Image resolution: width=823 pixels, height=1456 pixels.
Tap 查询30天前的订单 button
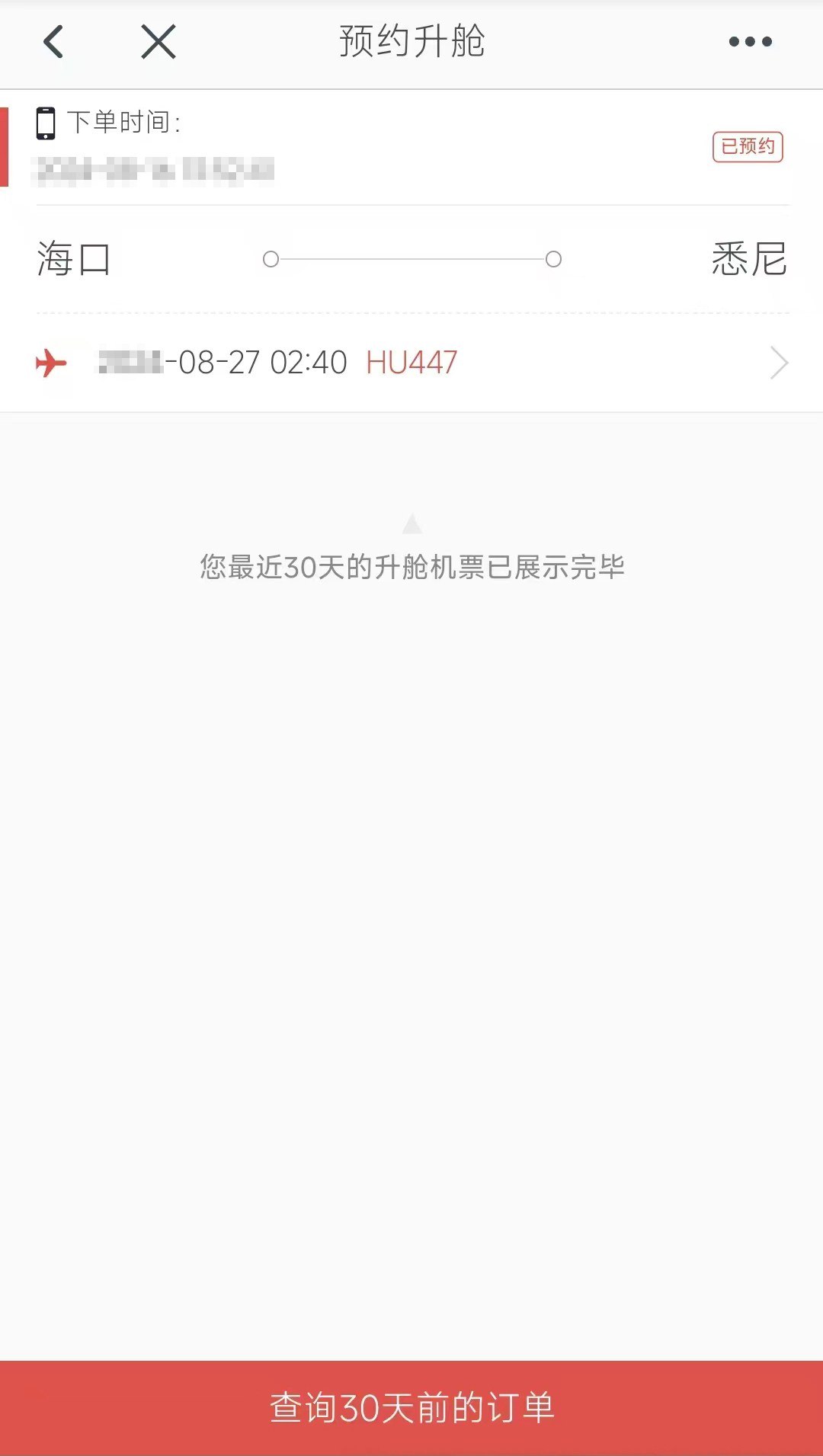[411, 1408]
